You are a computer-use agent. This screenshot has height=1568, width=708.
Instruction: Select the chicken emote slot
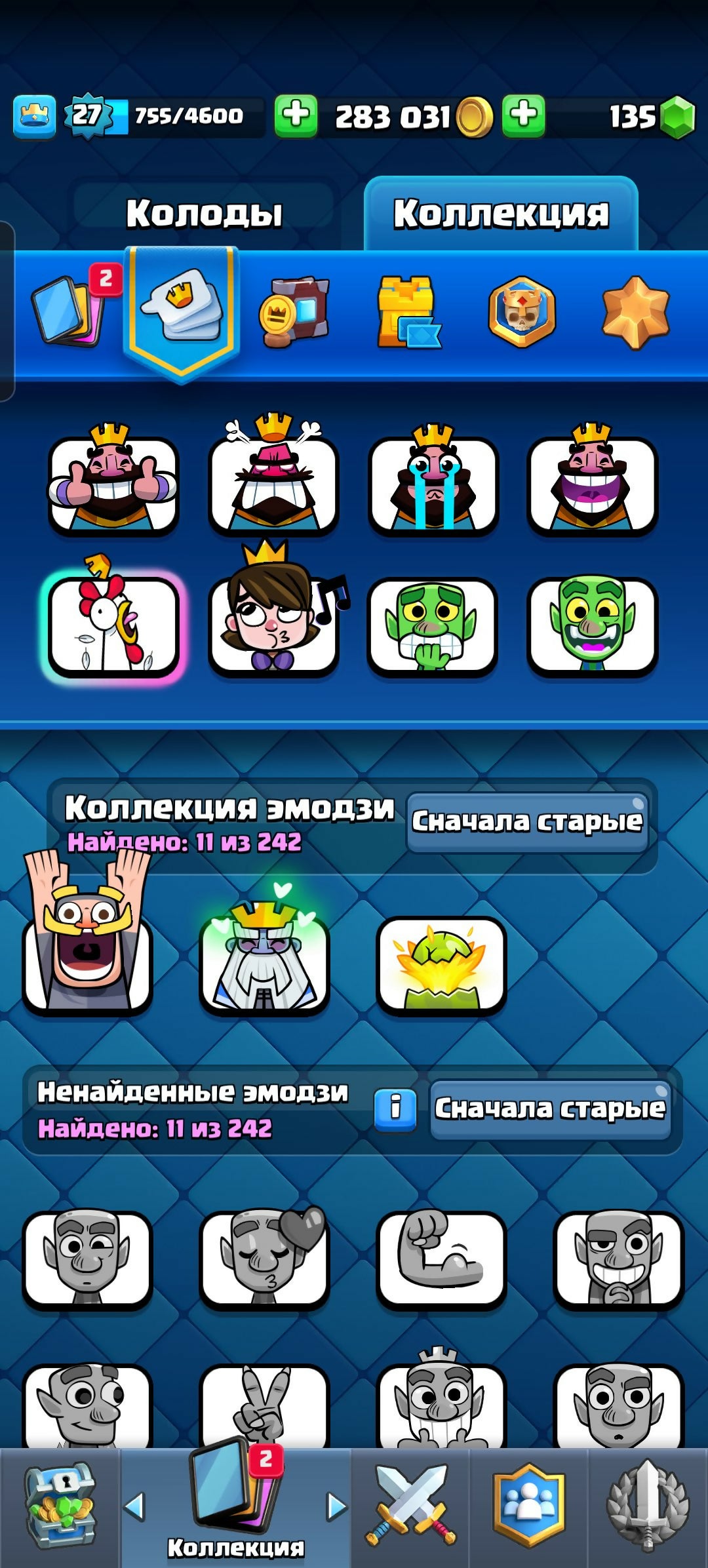113,626
